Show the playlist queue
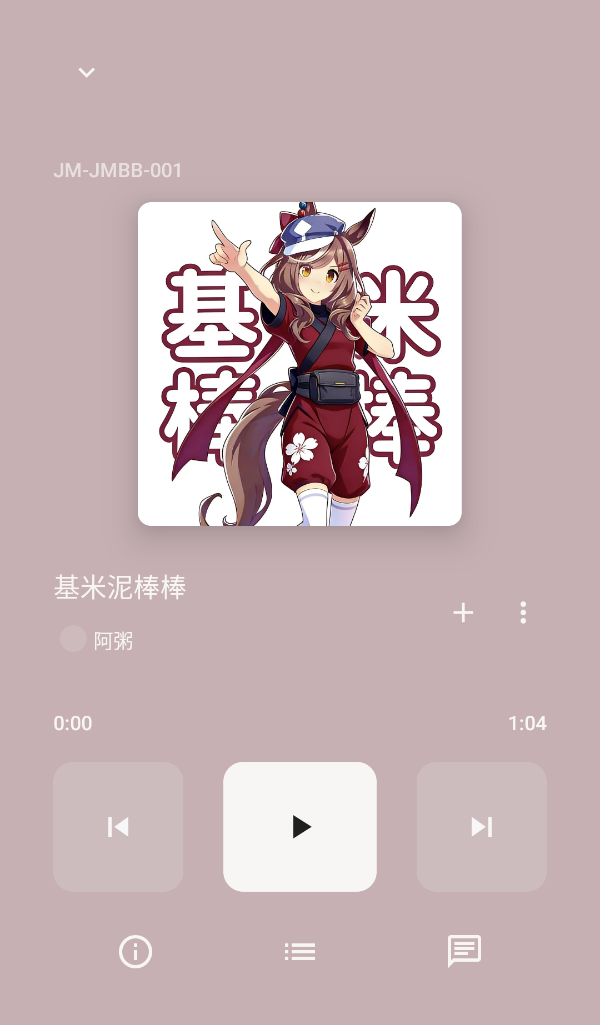600x1025 pixels. [300, 951]
